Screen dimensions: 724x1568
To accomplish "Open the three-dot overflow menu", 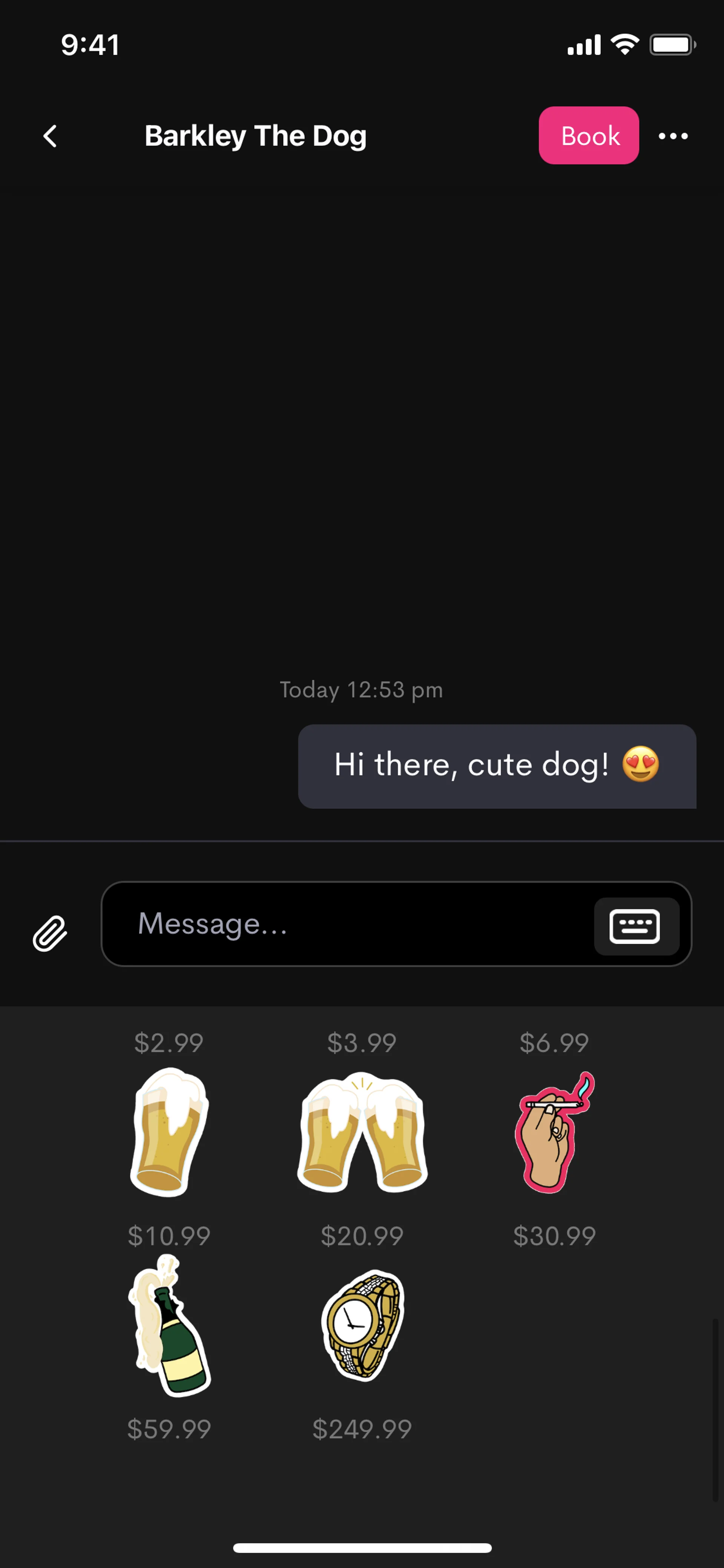I will click(x=673, y=136).
